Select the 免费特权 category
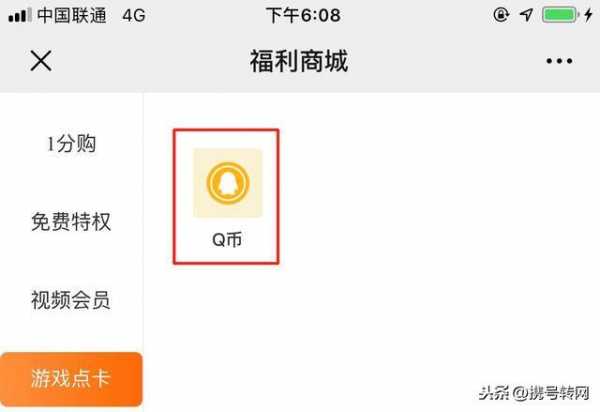Screen dimensions: 600x412 click(x=71, y=222)
